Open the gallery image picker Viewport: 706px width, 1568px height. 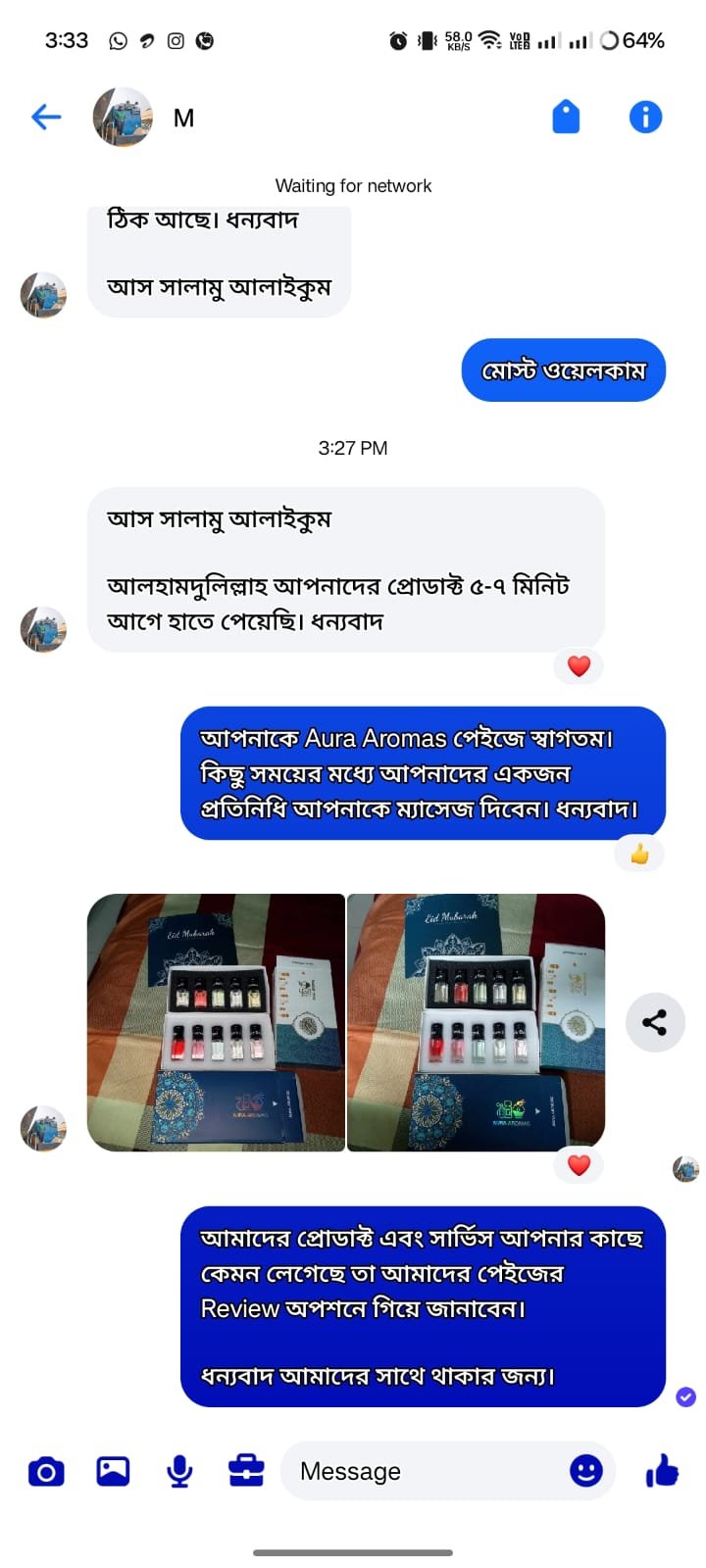point(113,1471)
